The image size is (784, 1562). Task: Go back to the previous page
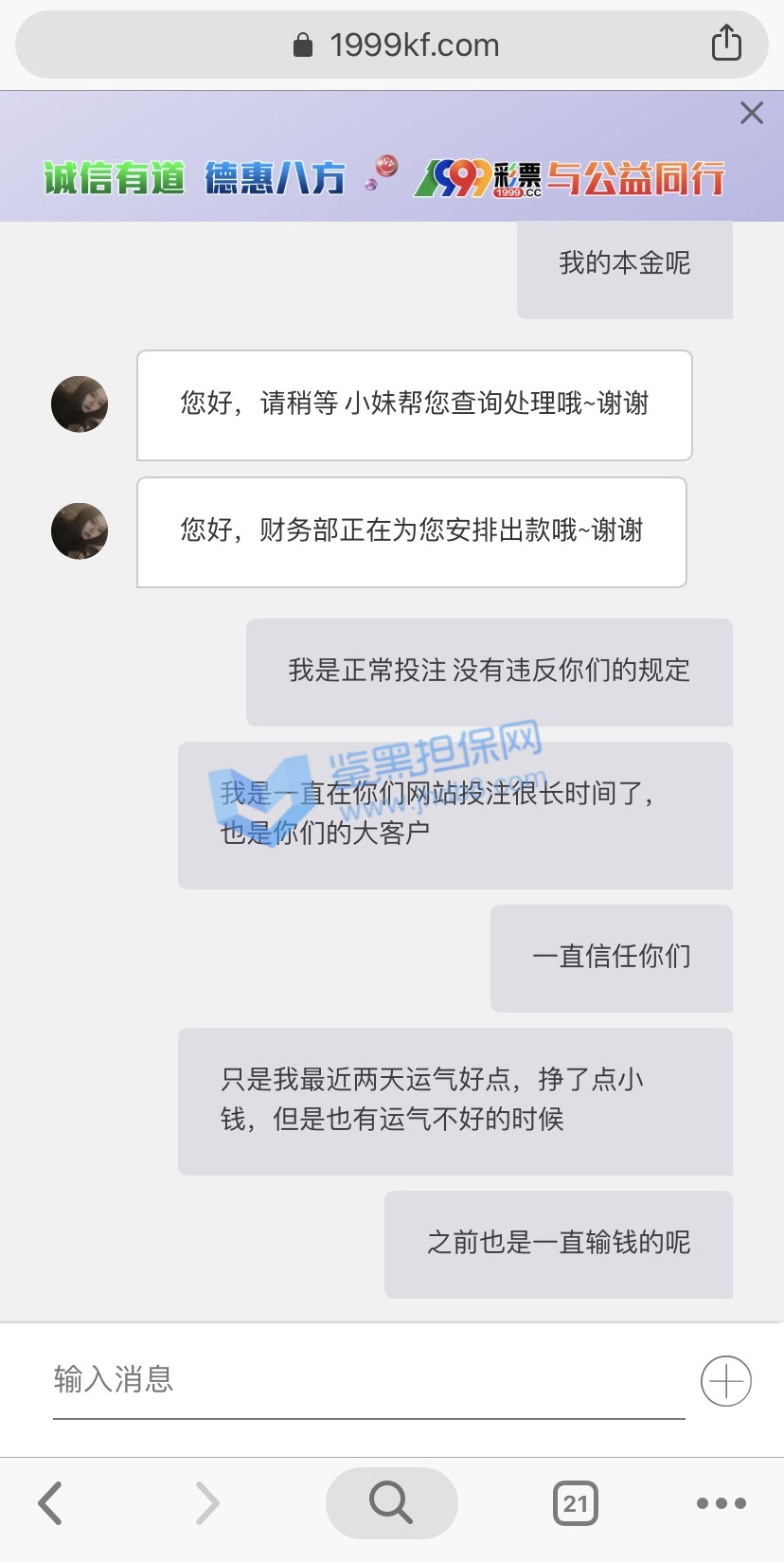50,1503
